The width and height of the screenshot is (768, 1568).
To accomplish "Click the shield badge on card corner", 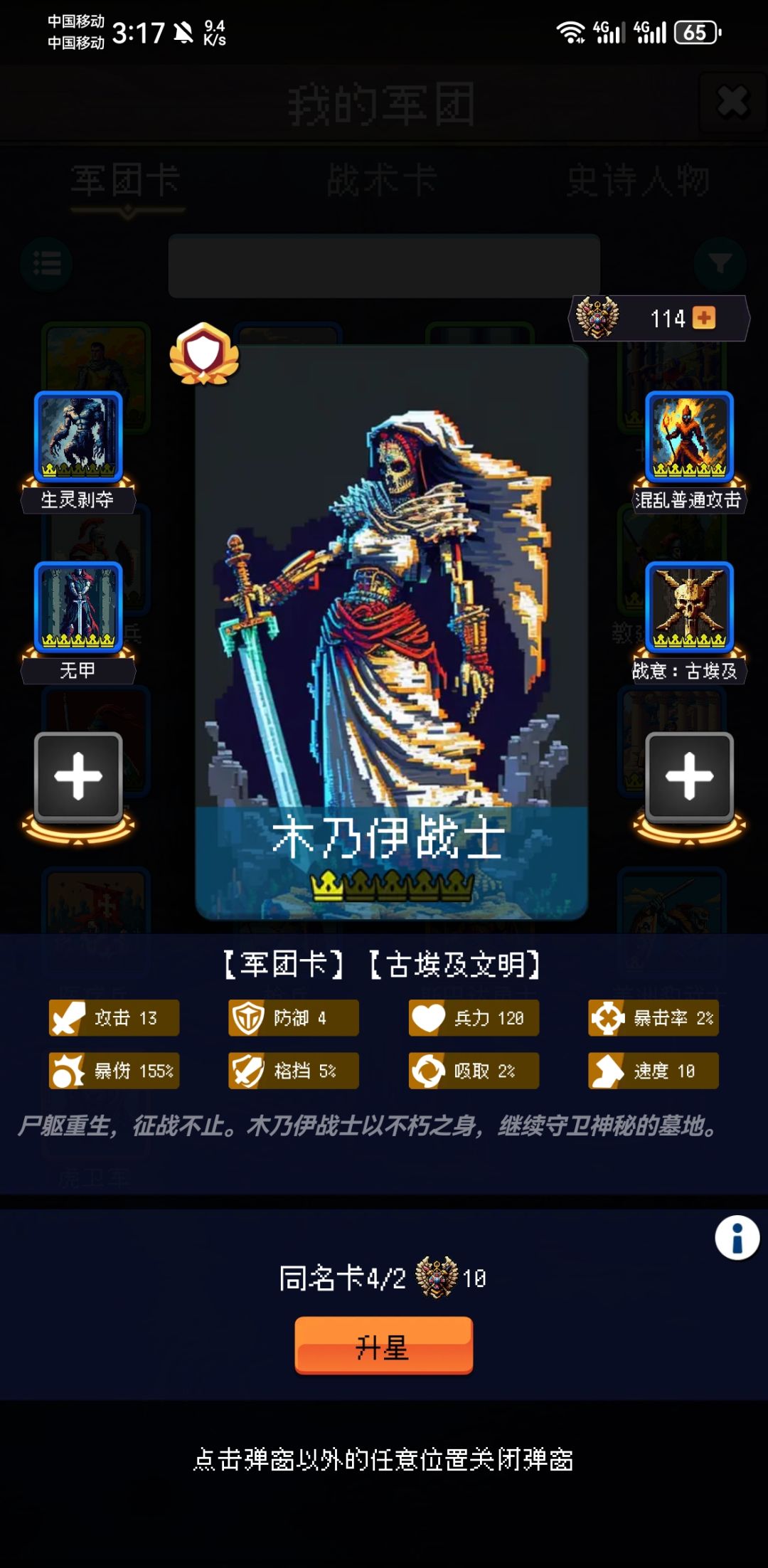I will click(x=205, y=354).
